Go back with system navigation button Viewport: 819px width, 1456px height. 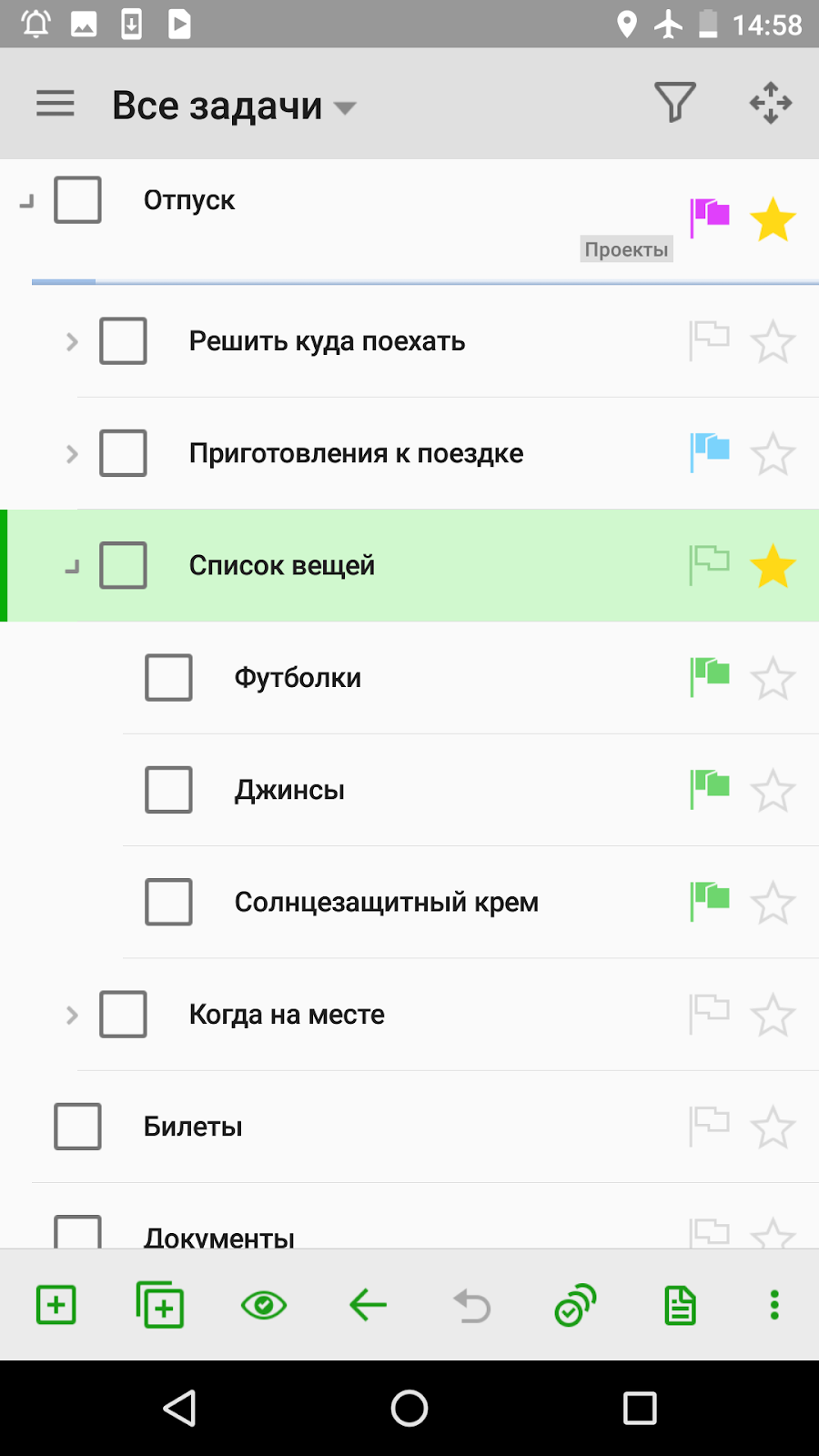179,1409
